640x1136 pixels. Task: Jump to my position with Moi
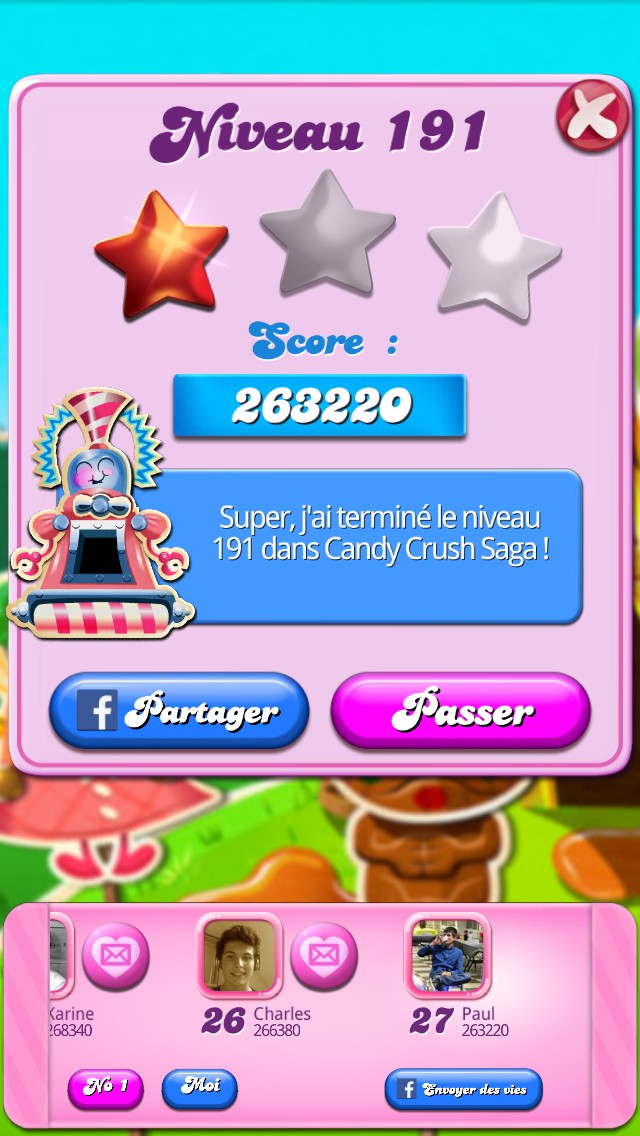point(199,1088)
